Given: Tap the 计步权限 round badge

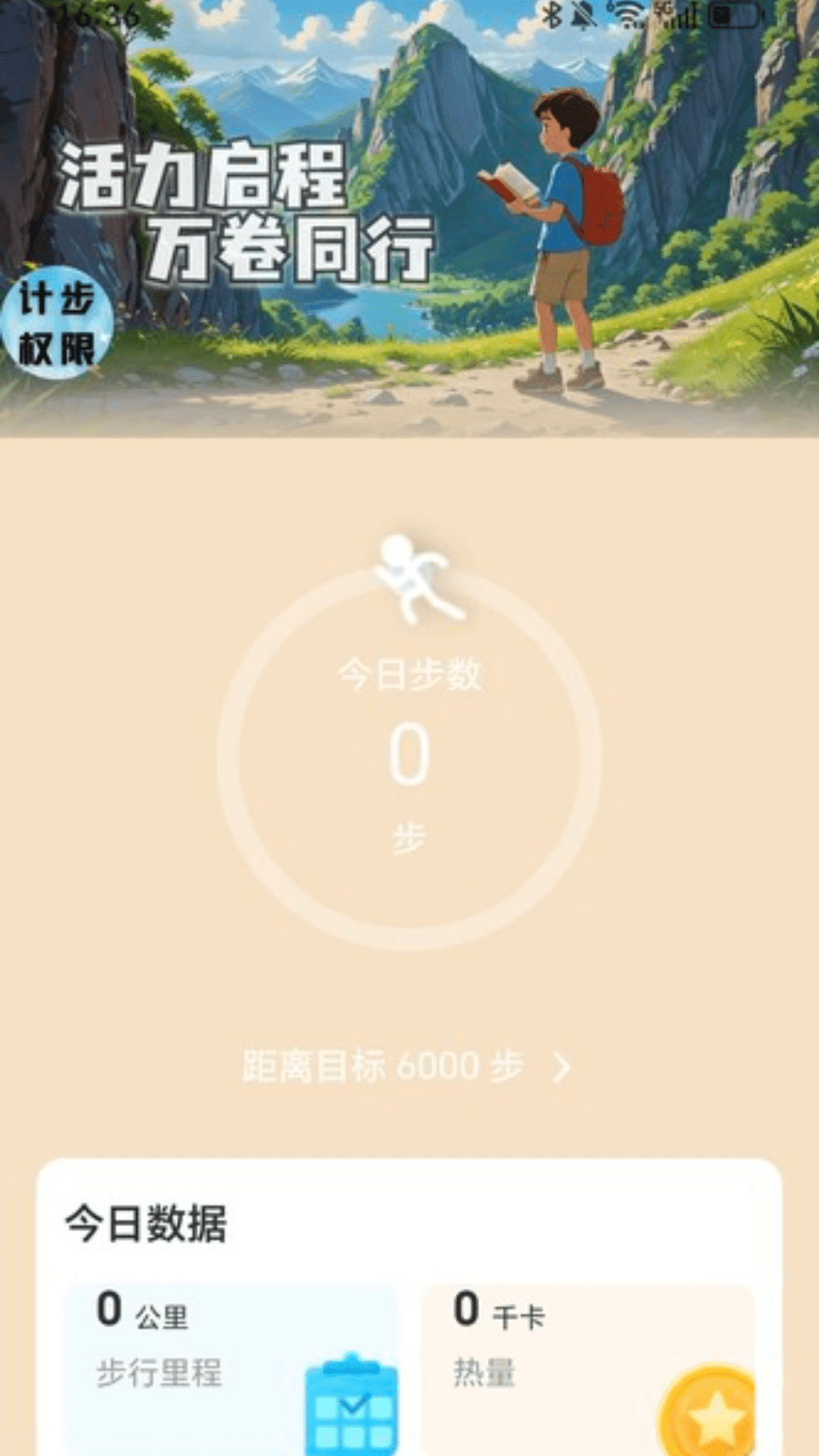Looking at the screenshot, I should [57, 323].
